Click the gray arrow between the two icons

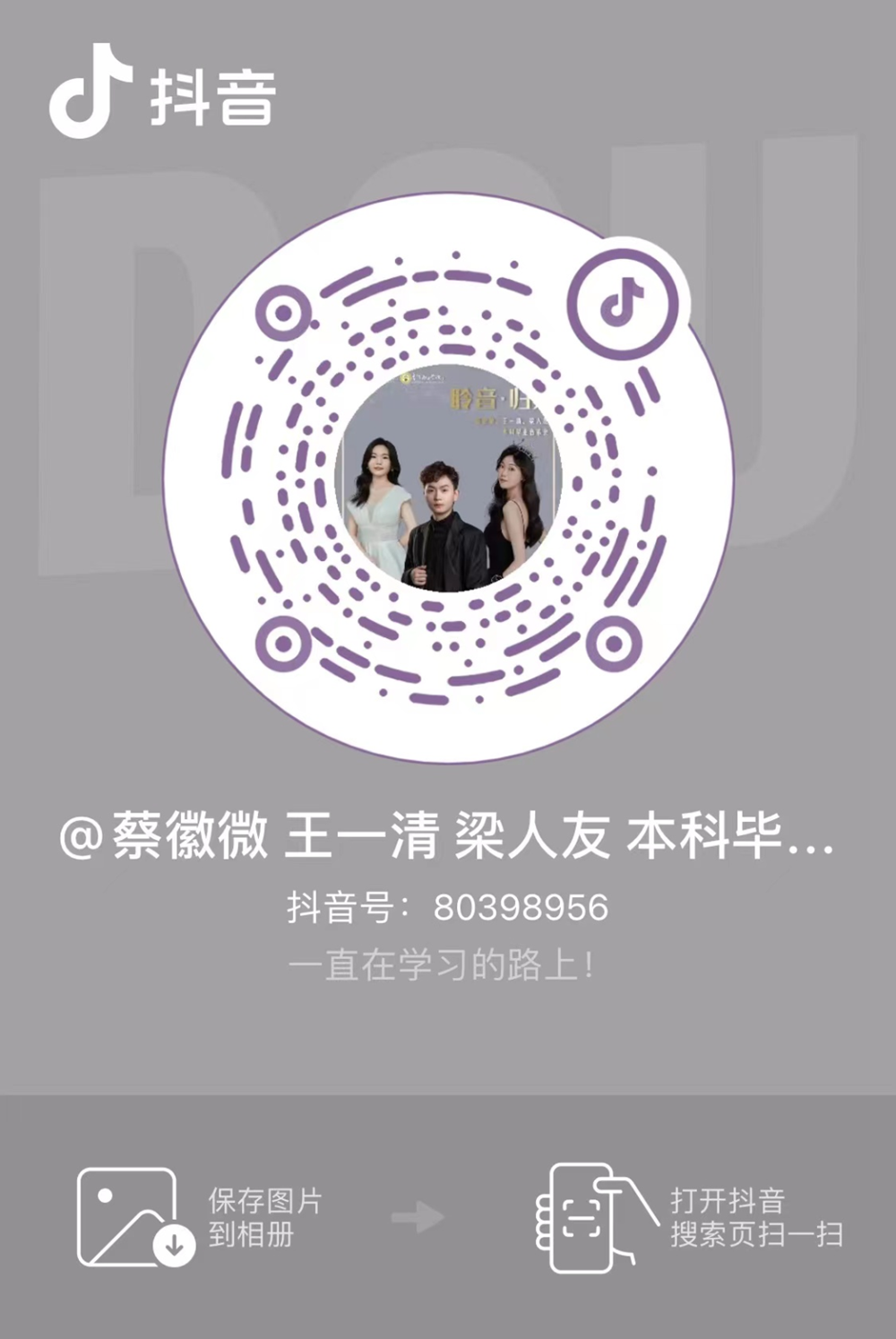tap(417, 1217)
